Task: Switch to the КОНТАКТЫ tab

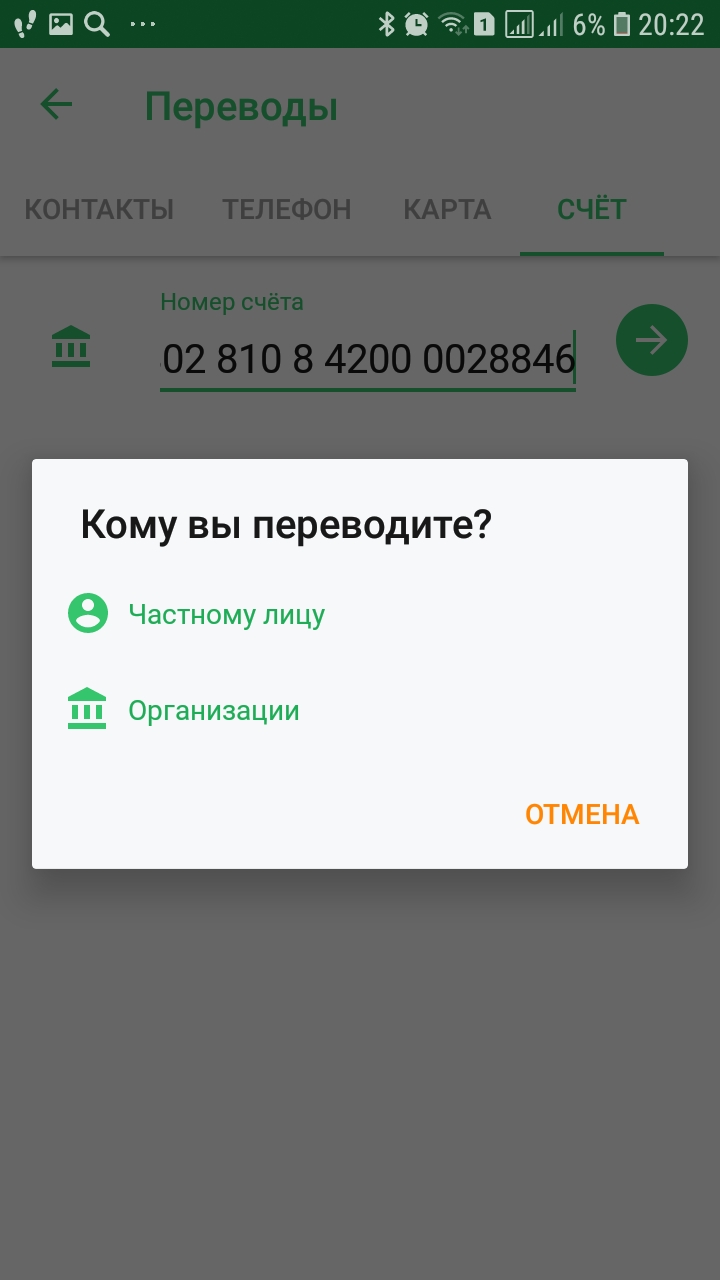Action: [x=99, y=210]
